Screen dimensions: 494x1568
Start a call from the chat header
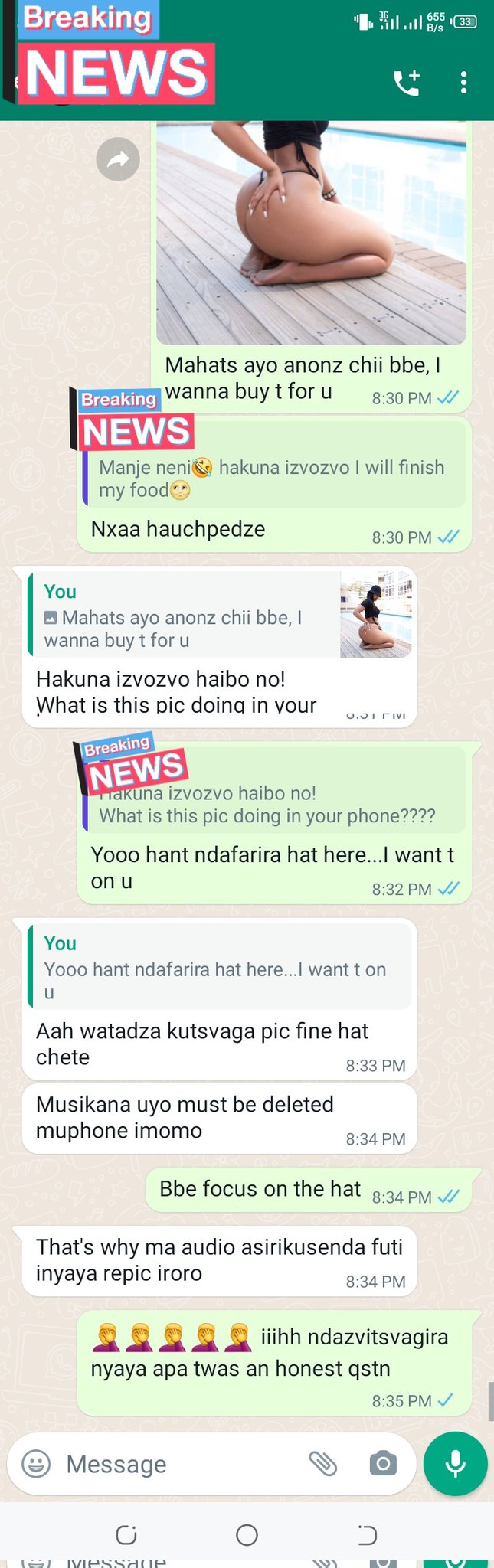(407, 82)
